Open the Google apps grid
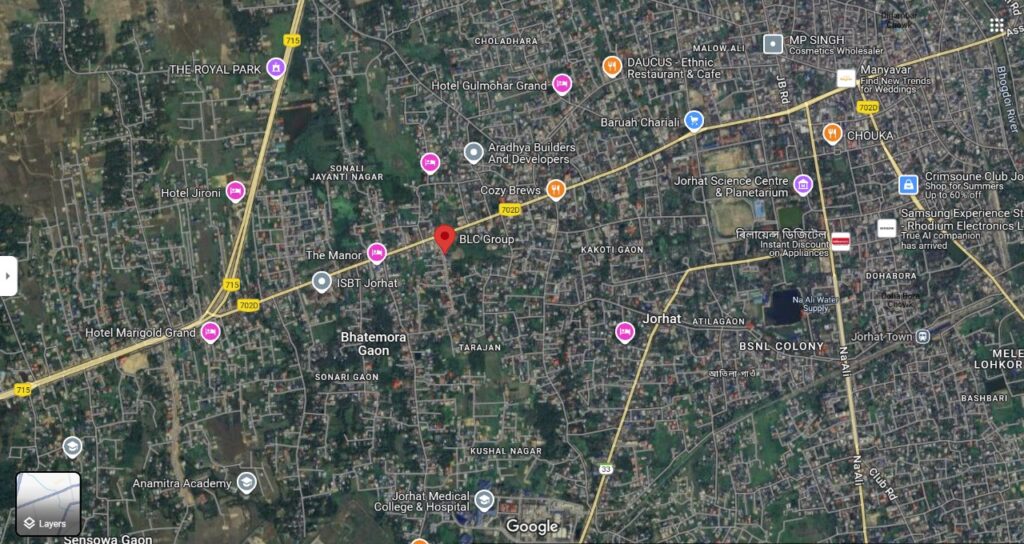1024x544 pixels. pos(996,25)
